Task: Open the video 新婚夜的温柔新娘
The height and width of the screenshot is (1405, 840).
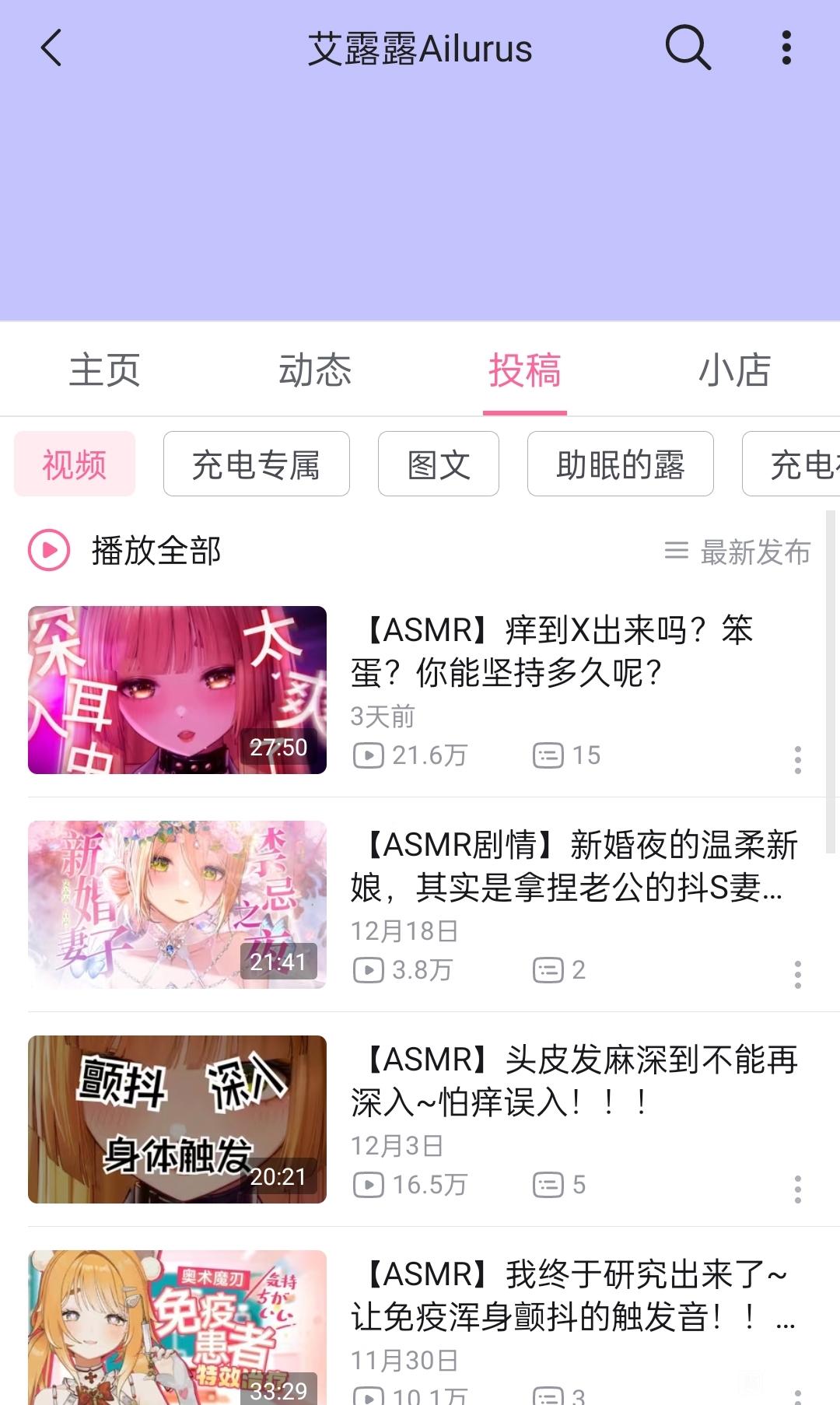Action: [574, 866]
